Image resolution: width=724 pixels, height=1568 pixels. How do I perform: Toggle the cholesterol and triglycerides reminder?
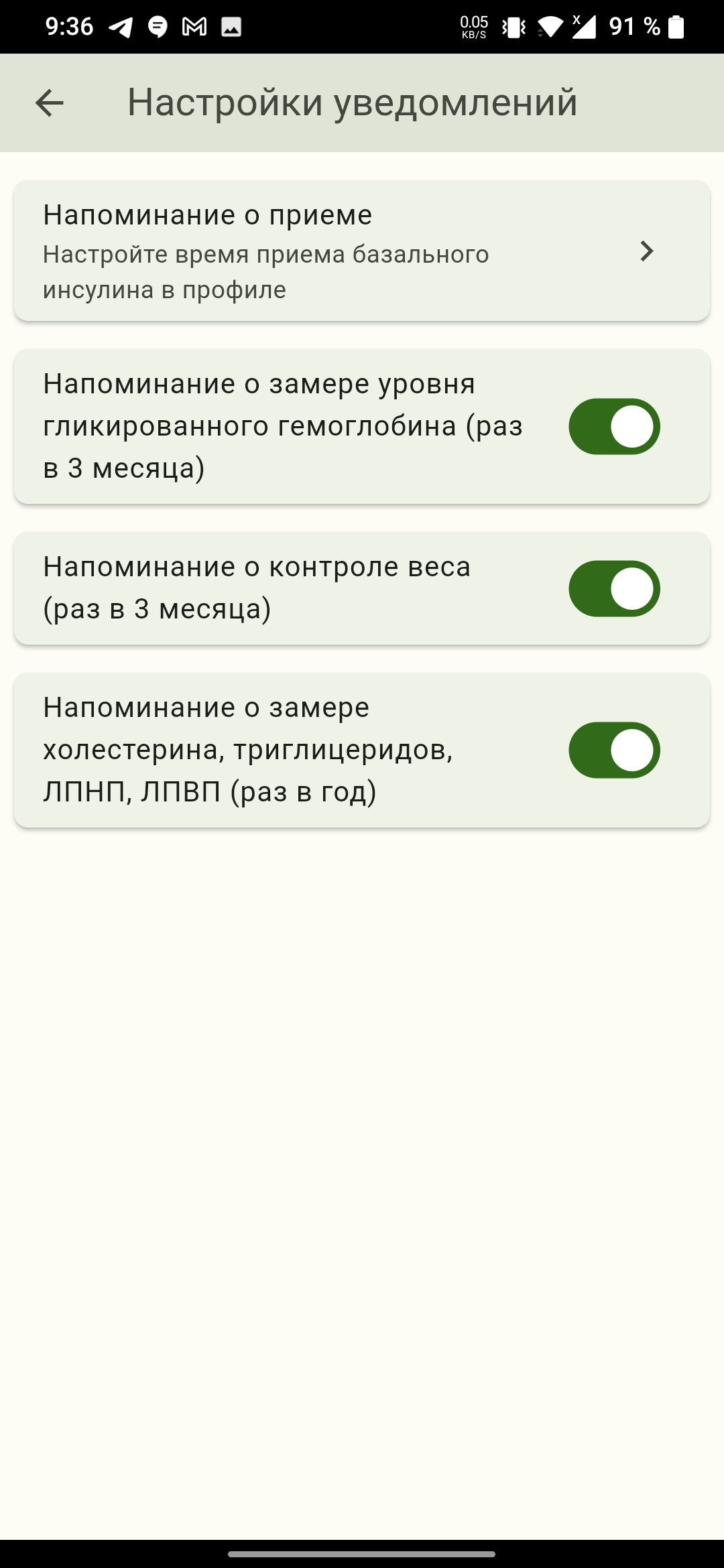click(614, 750)
